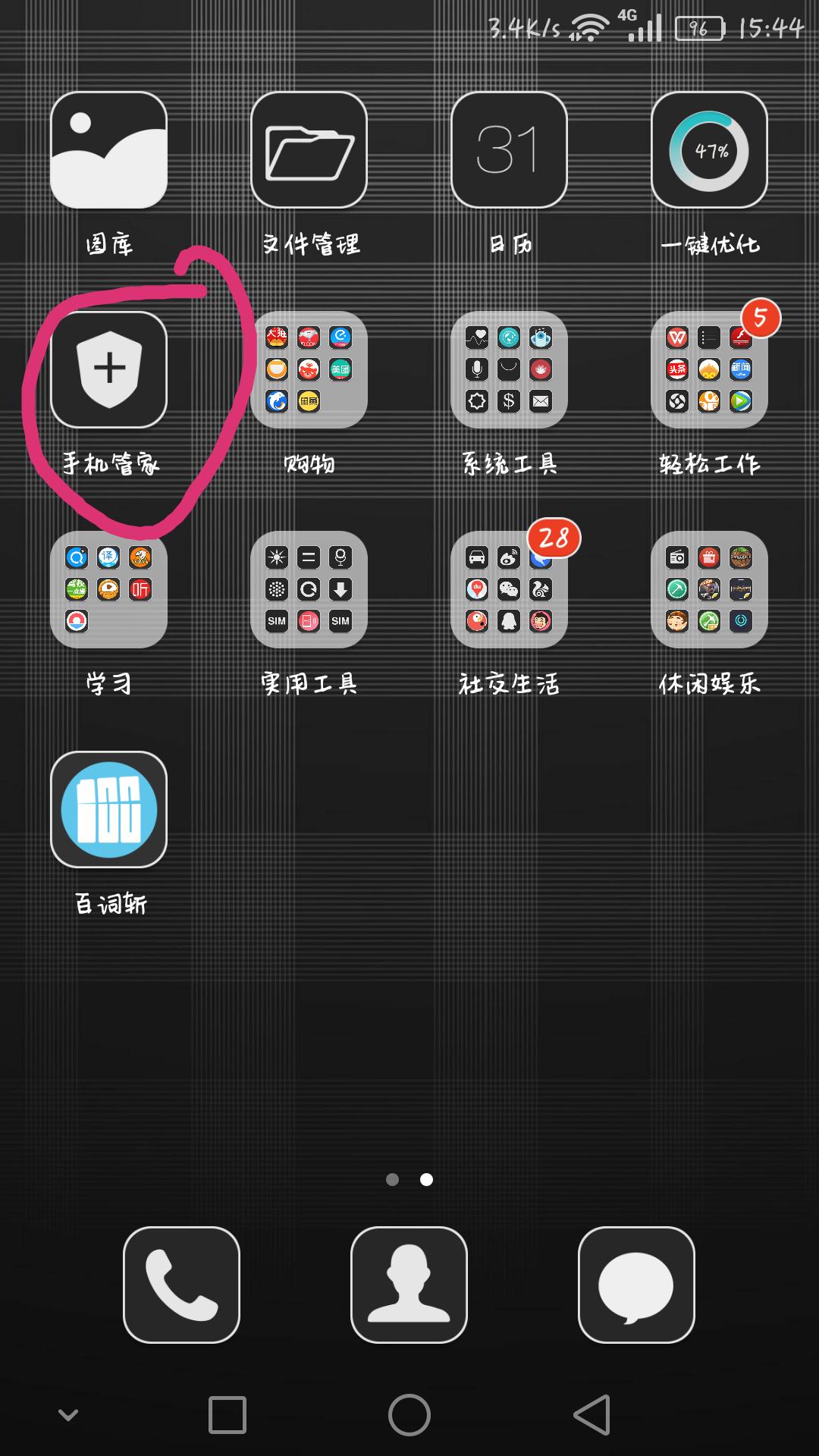Screen dimensions: 819x1456
Task: Launch the 百词斩 app
Action: coord(108,810)
